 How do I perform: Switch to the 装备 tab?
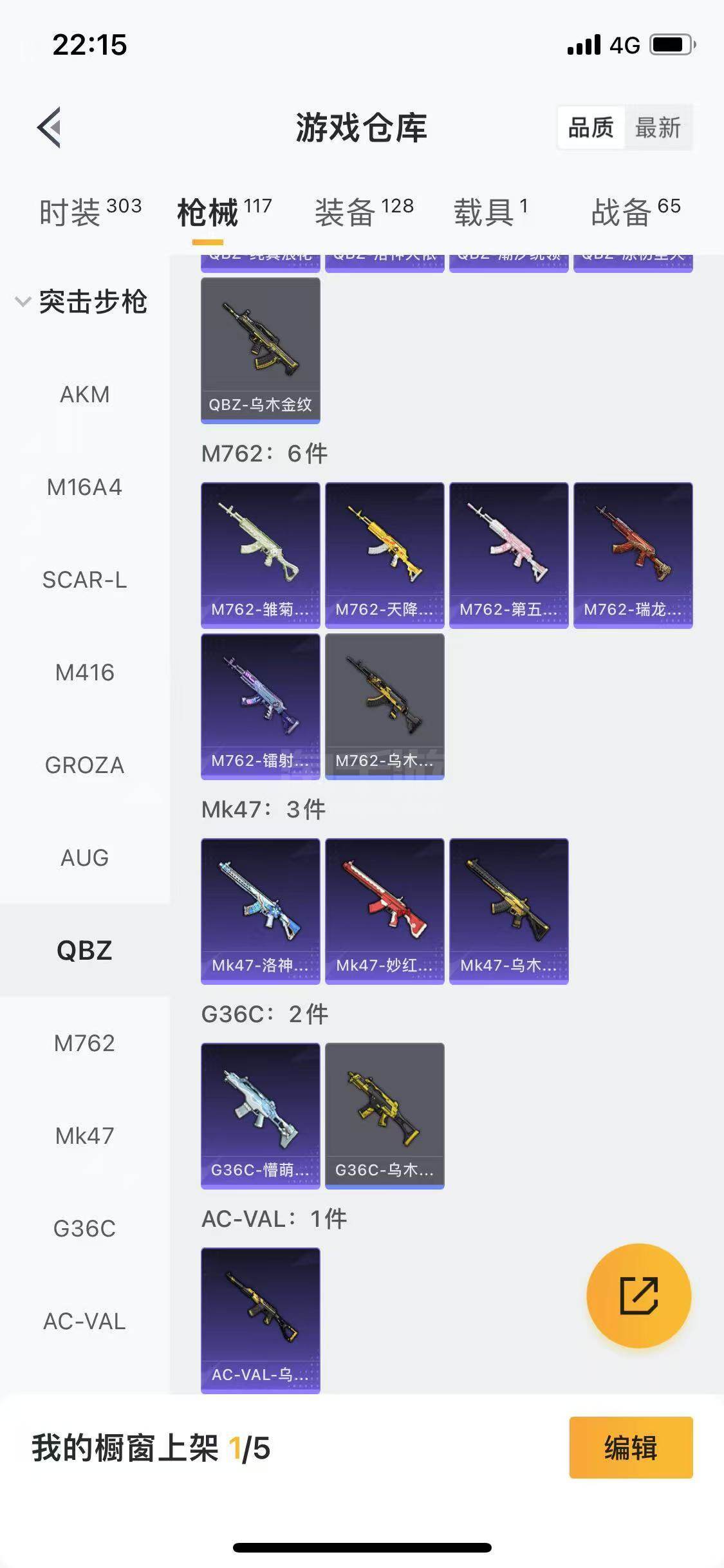click(x=364, y=212)
